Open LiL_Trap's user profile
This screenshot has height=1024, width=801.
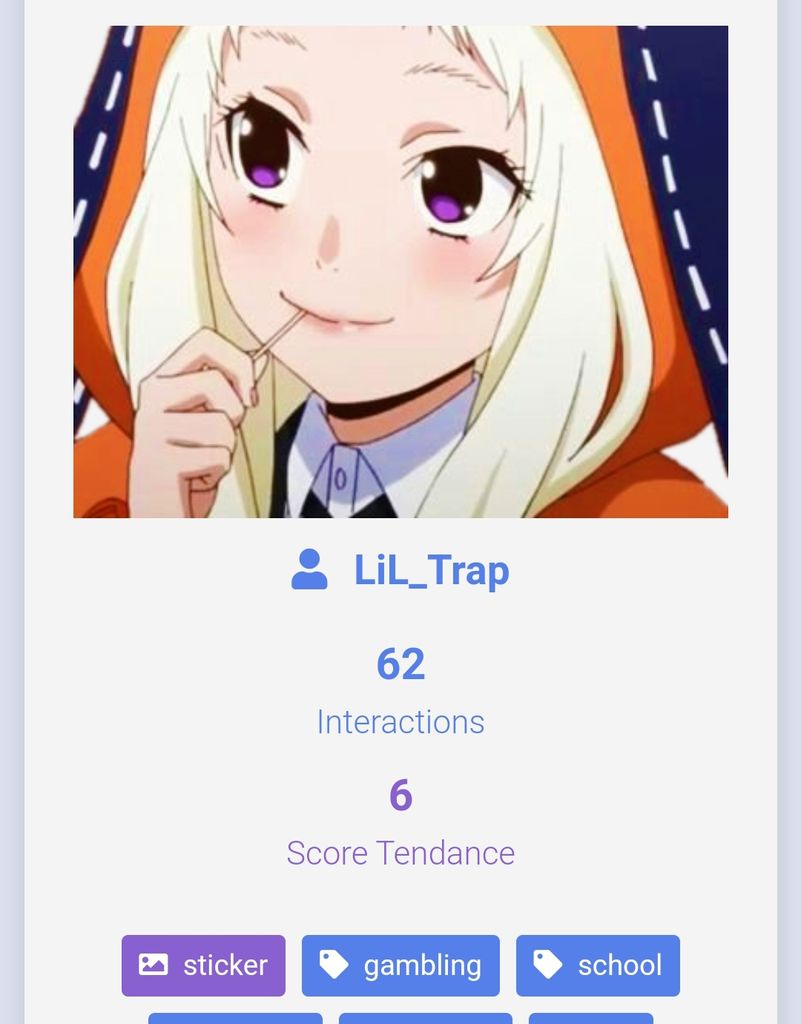point(430,571)
